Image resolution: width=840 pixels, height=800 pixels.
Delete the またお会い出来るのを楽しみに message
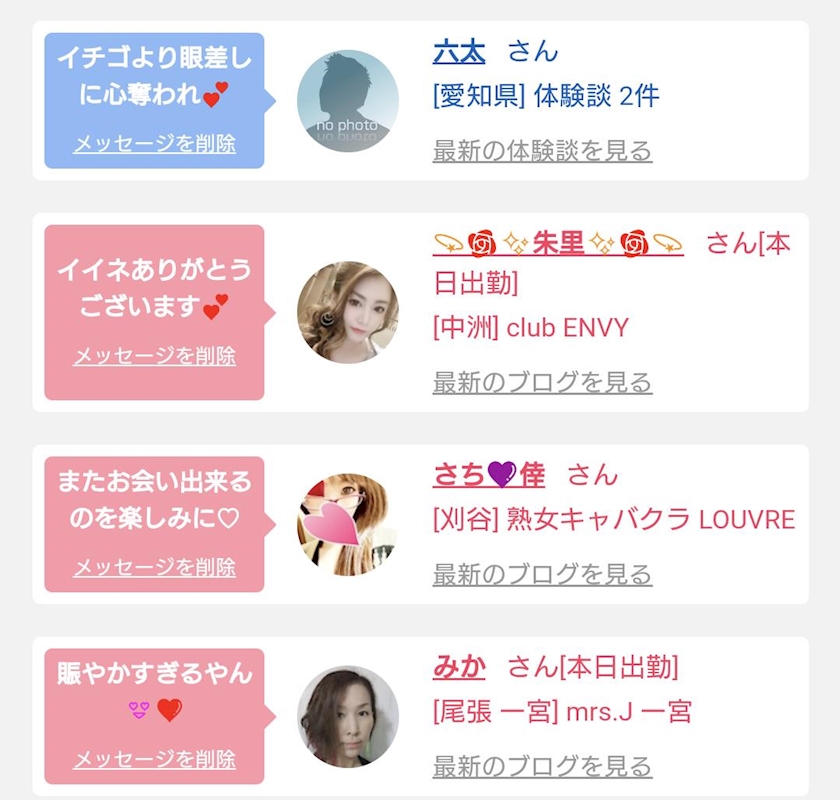[154, 568]
